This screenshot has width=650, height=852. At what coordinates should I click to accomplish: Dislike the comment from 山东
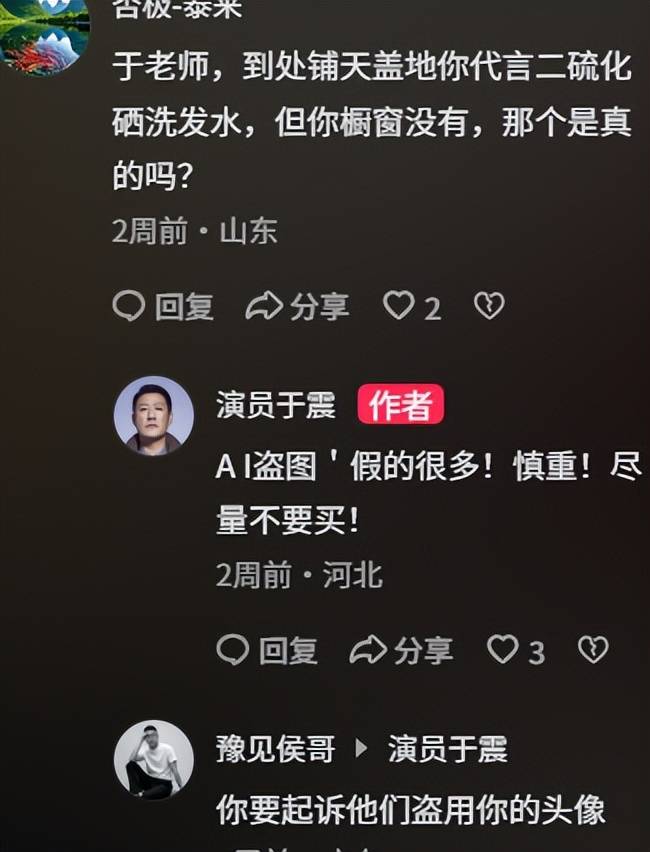pyautogui.click(x=489, y=306)
